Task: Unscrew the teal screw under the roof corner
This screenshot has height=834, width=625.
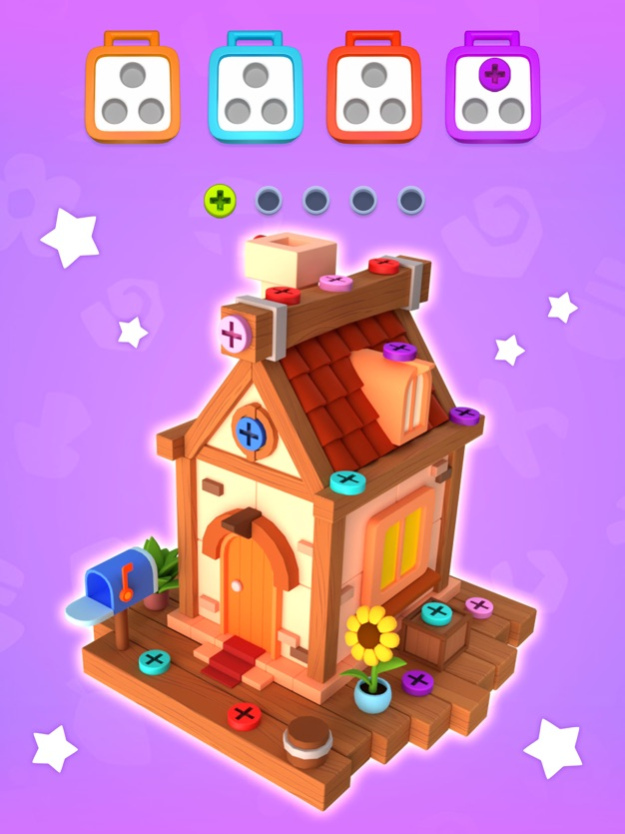Action: [346, 481]
